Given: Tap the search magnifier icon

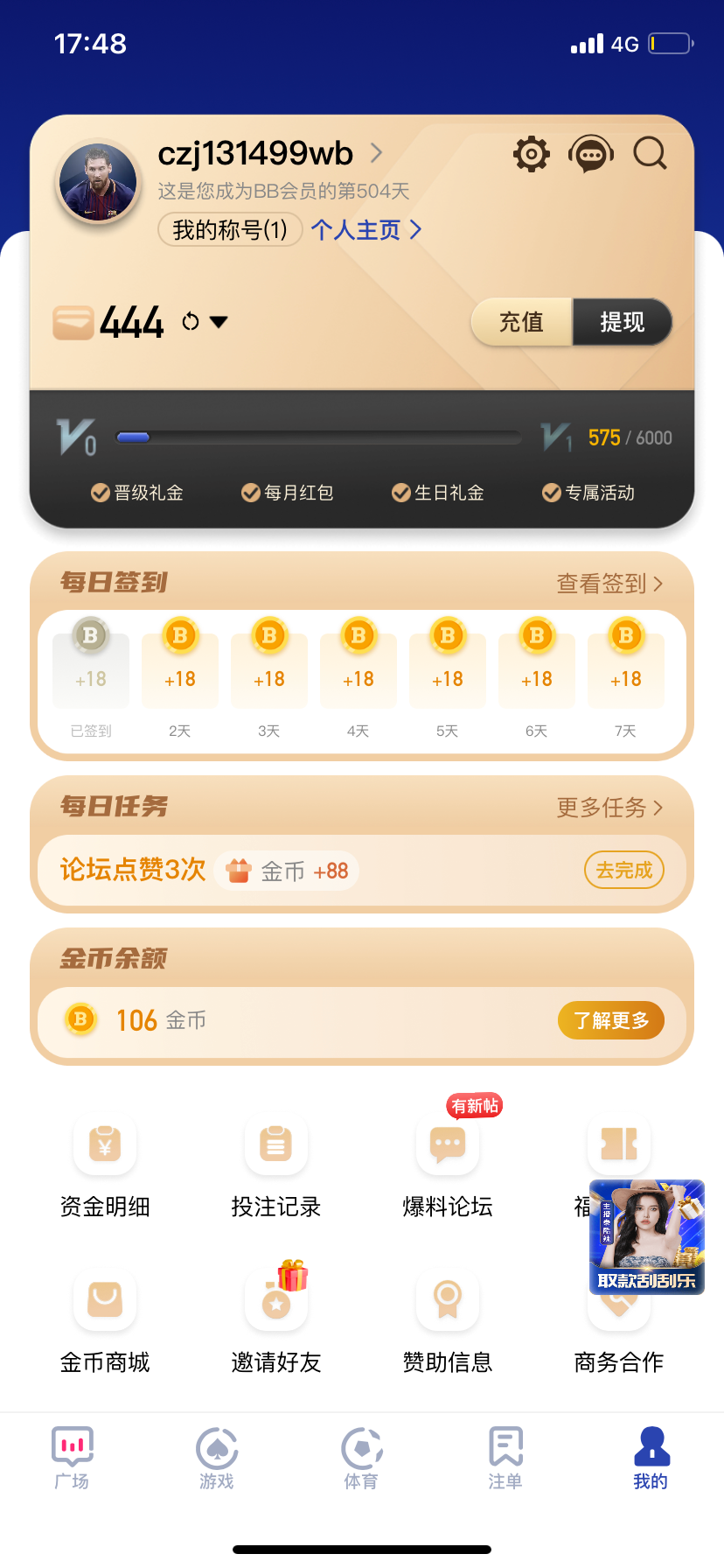Looking at the screenshot, I should coord(650,154).
